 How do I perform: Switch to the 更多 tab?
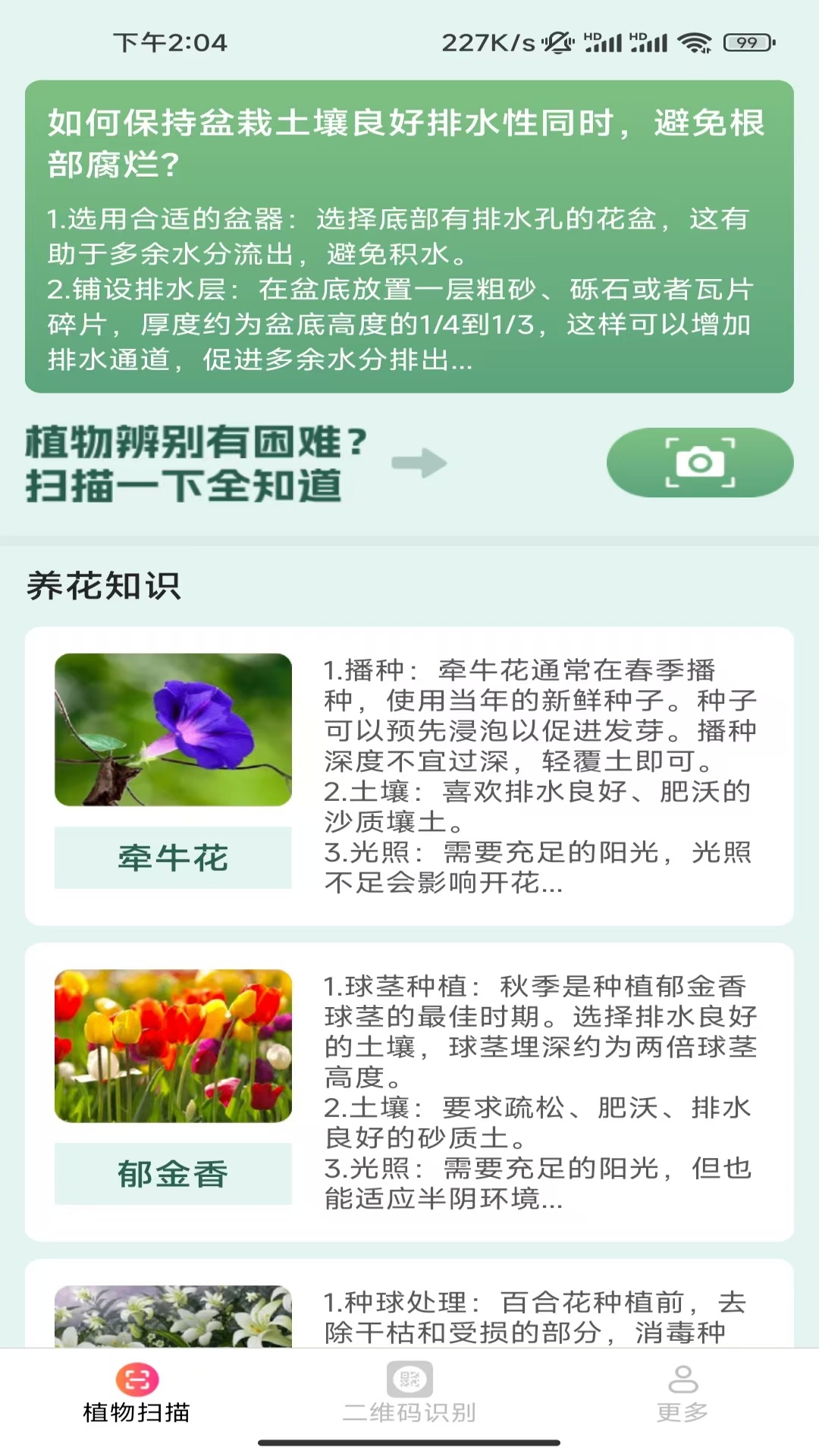[x=682, y=1393]
